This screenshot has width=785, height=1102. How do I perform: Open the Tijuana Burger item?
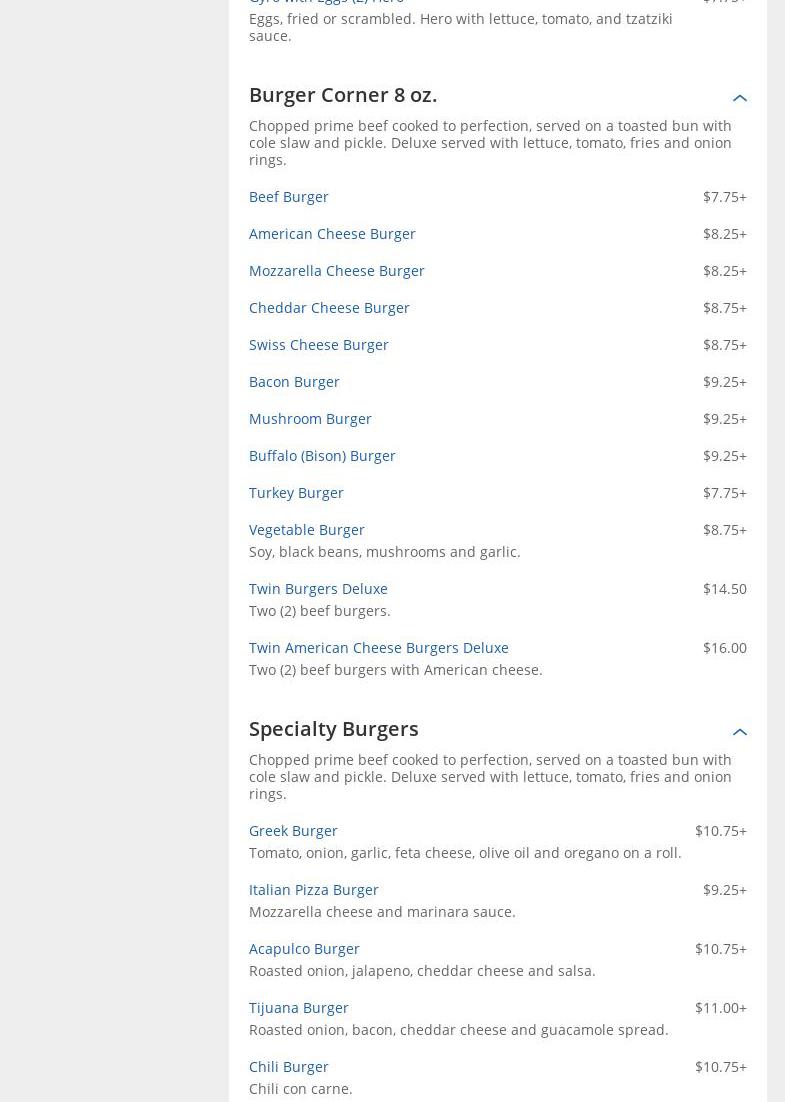tap(298, 1008)
